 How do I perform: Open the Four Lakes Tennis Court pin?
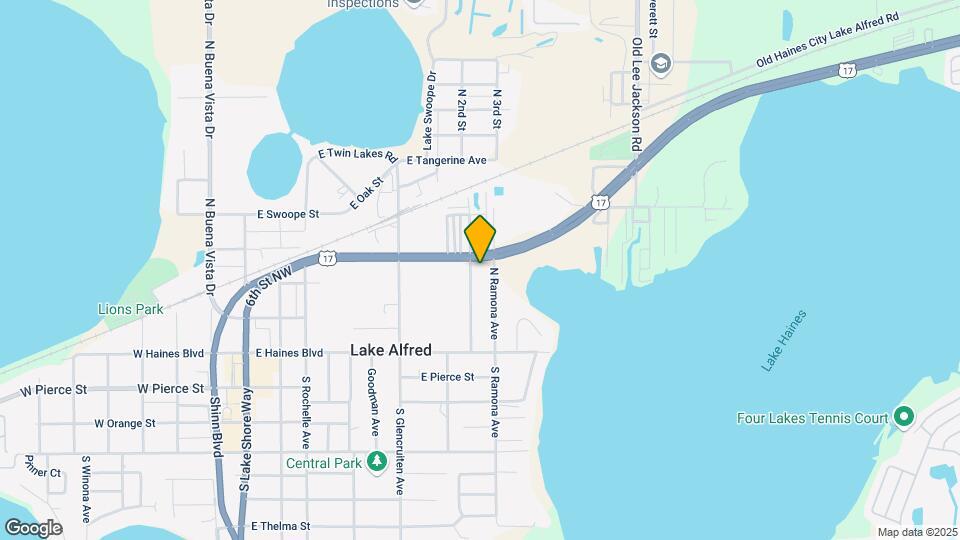[903, 416]
